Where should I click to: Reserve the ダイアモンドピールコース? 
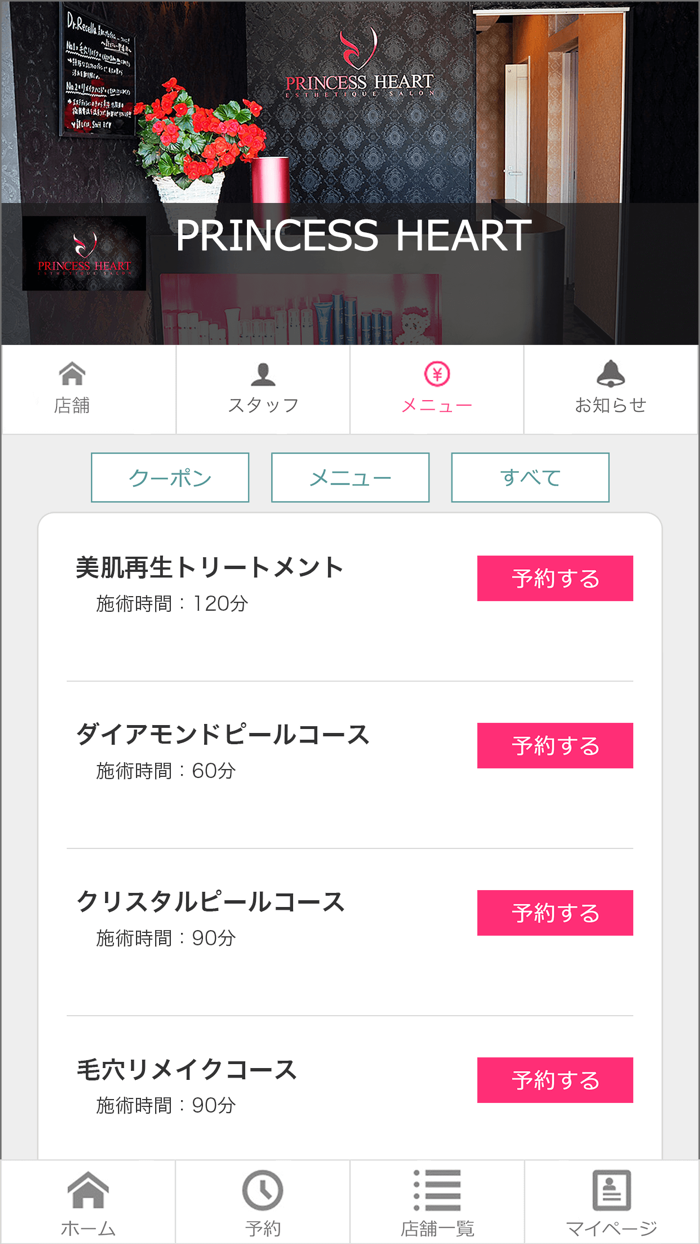555,746
